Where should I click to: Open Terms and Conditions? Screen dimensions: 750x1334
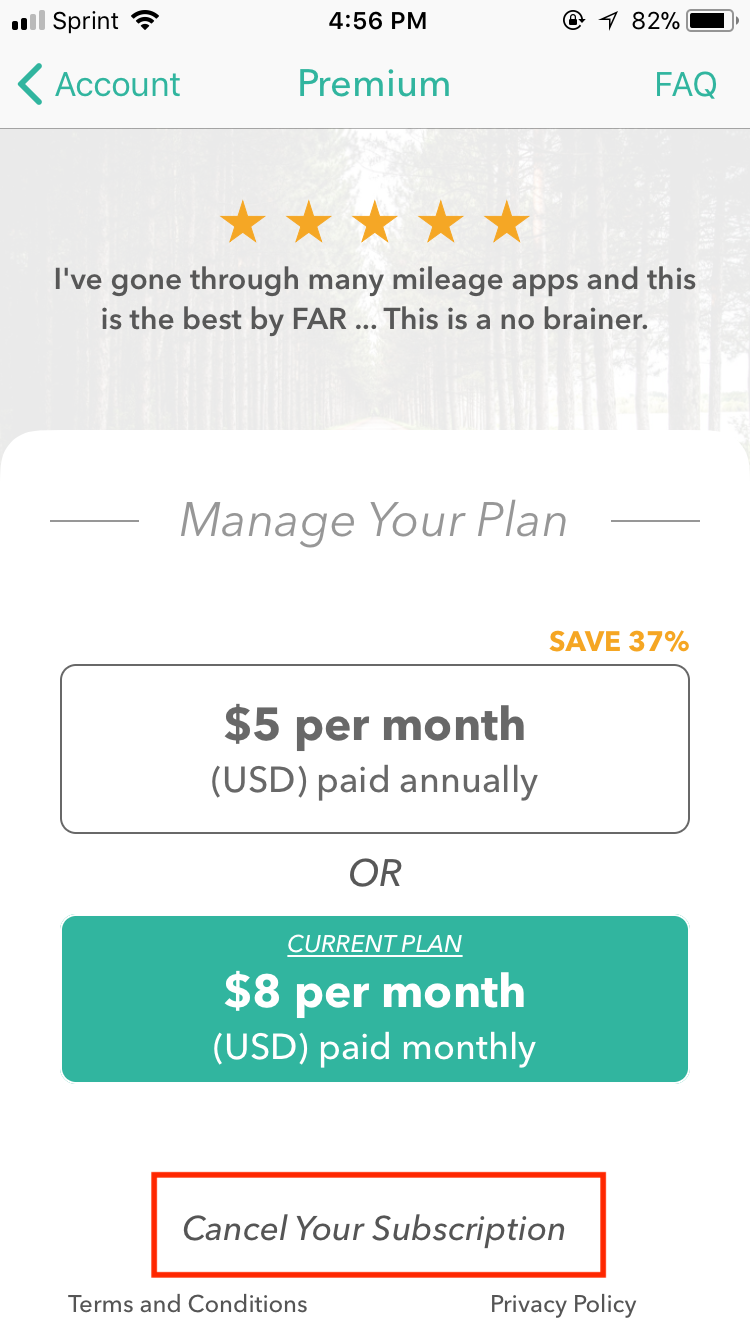tap(188, 1304)
